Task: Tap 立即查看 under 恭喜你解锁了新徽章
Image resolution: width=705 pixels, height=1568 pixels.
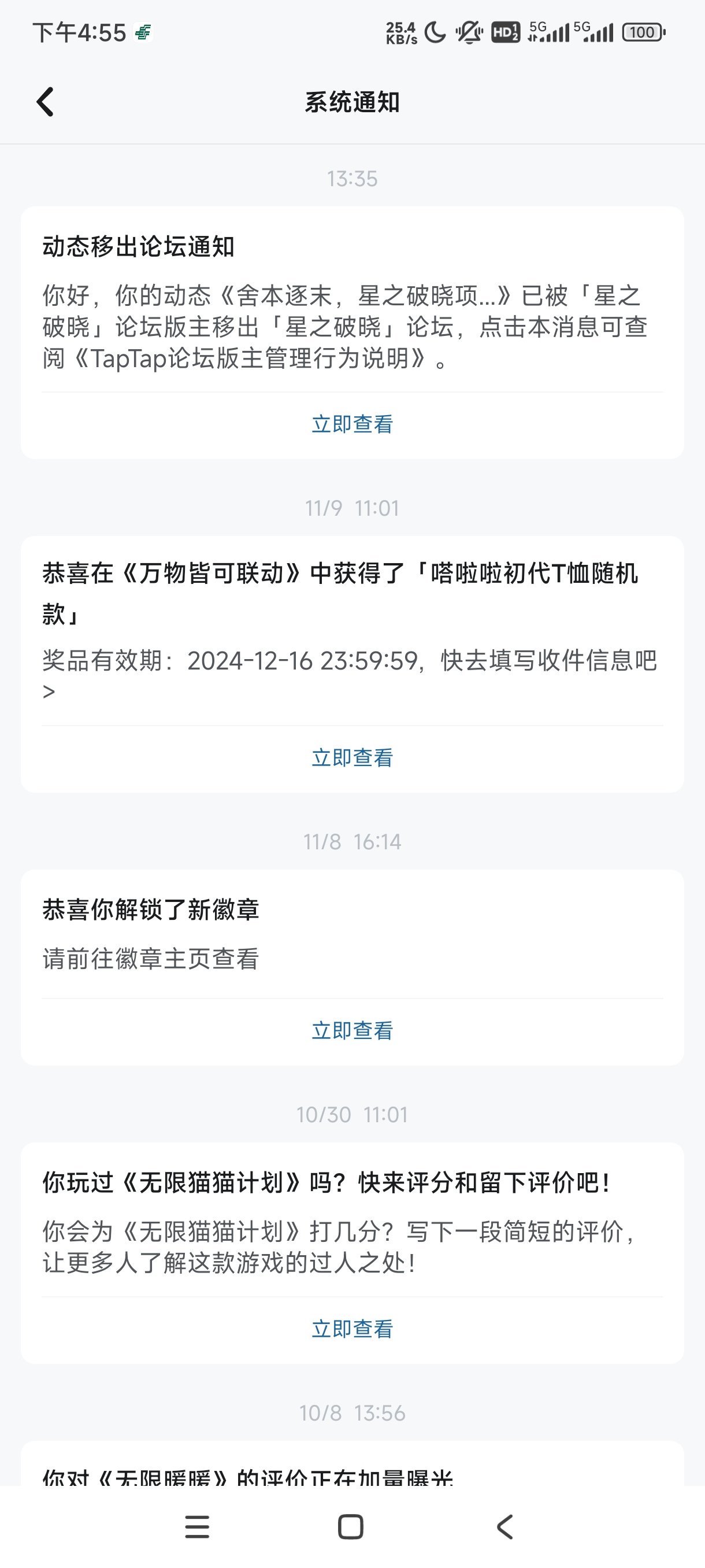Action: (352, 1030)
